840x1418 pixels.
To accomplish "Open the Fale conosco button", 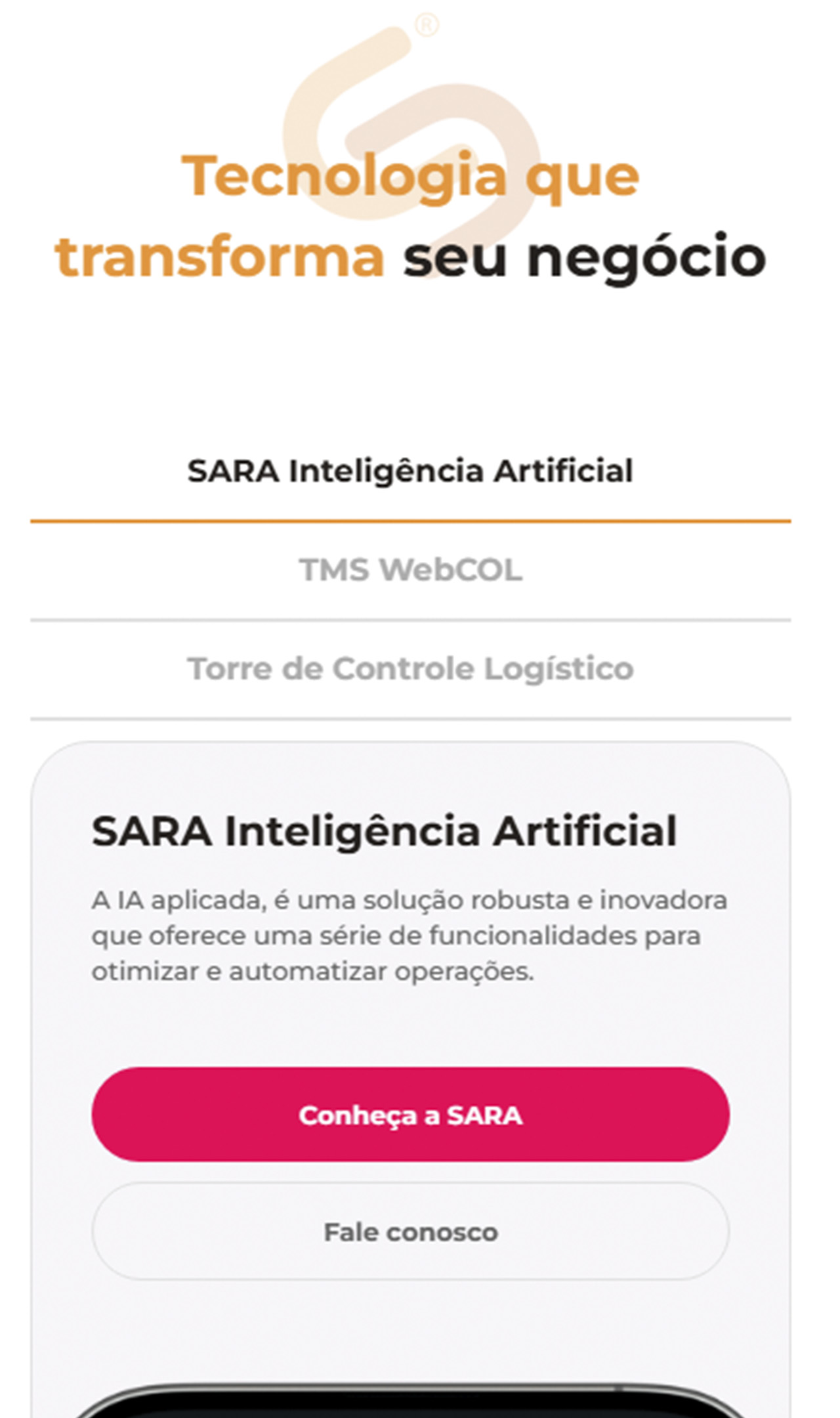I will 410,1232.
